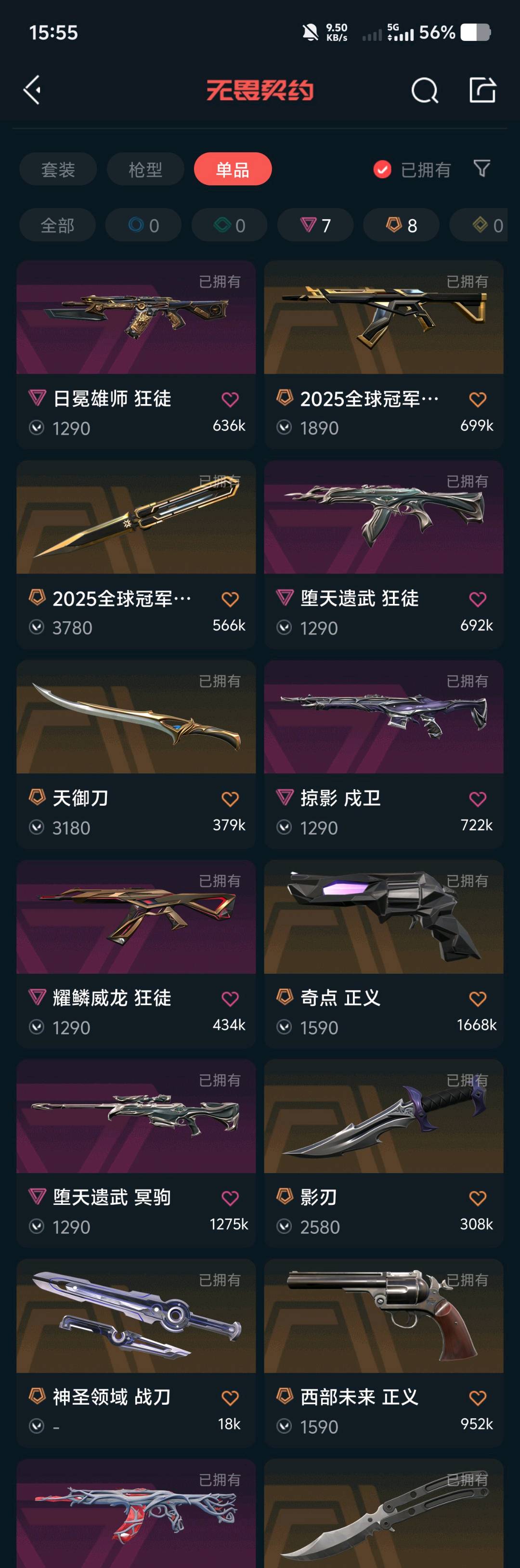
Task: Filter by the orange tier chip showing 8
Action: pos(401,226)
